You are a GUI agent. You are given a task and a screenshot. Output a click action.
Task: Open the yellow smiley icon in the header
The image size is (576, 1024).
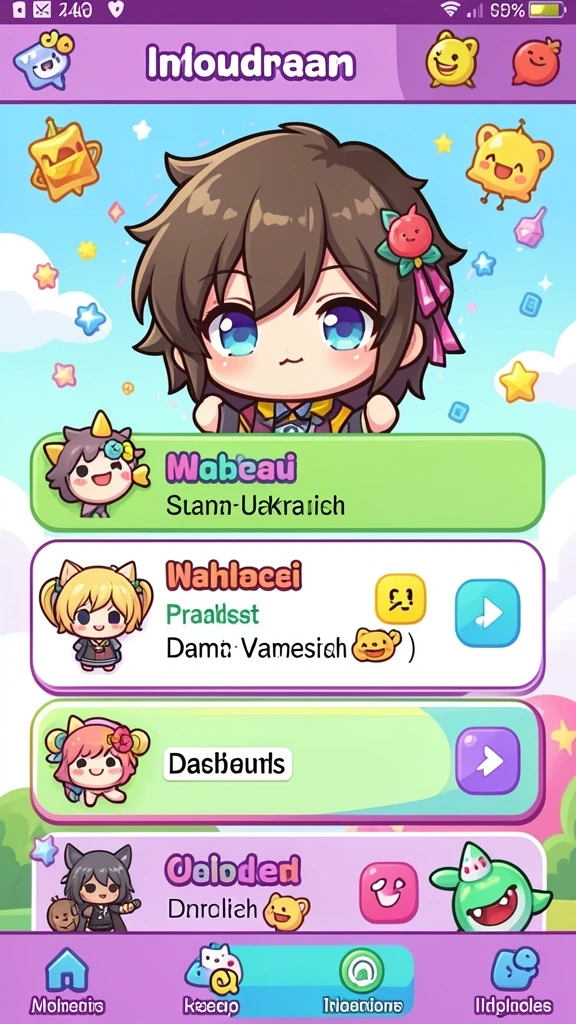[454, 59]
